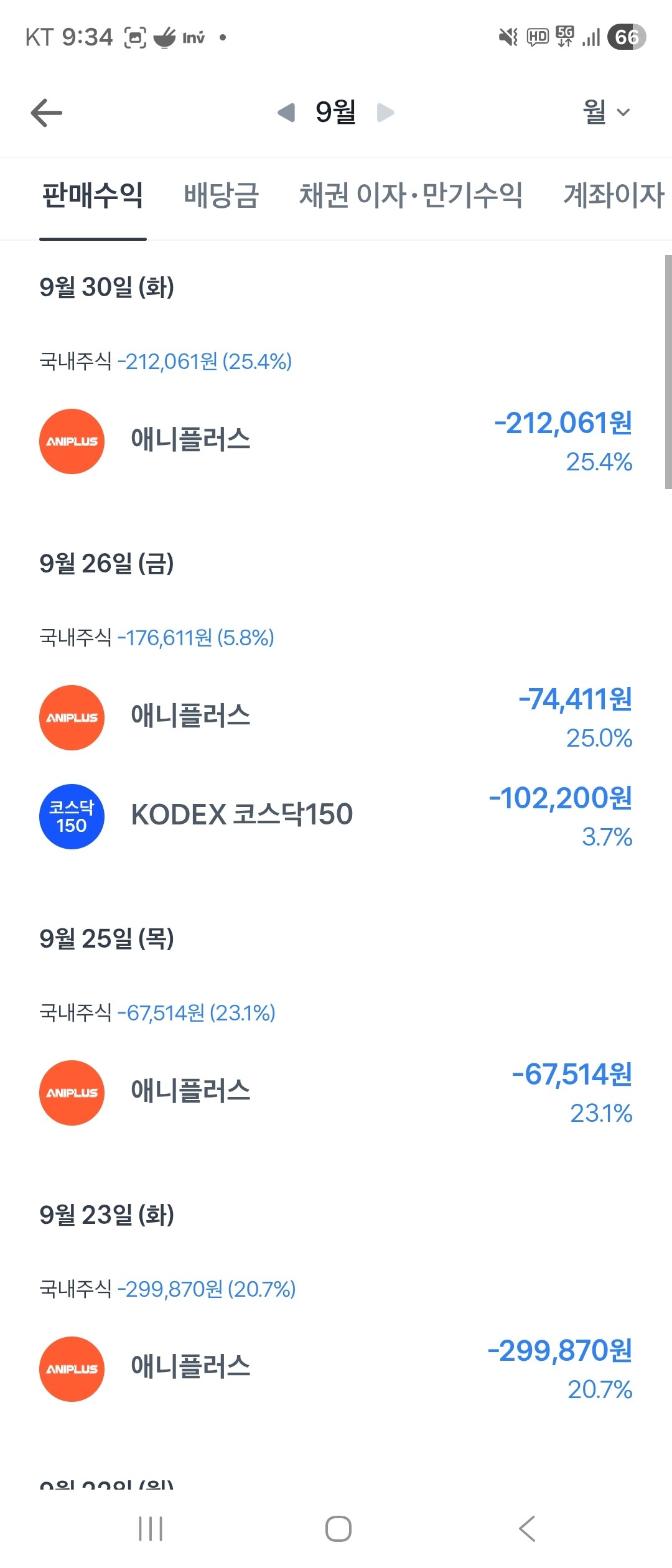Open the 애니플러스 row with -67,514원

point(336,1093)
